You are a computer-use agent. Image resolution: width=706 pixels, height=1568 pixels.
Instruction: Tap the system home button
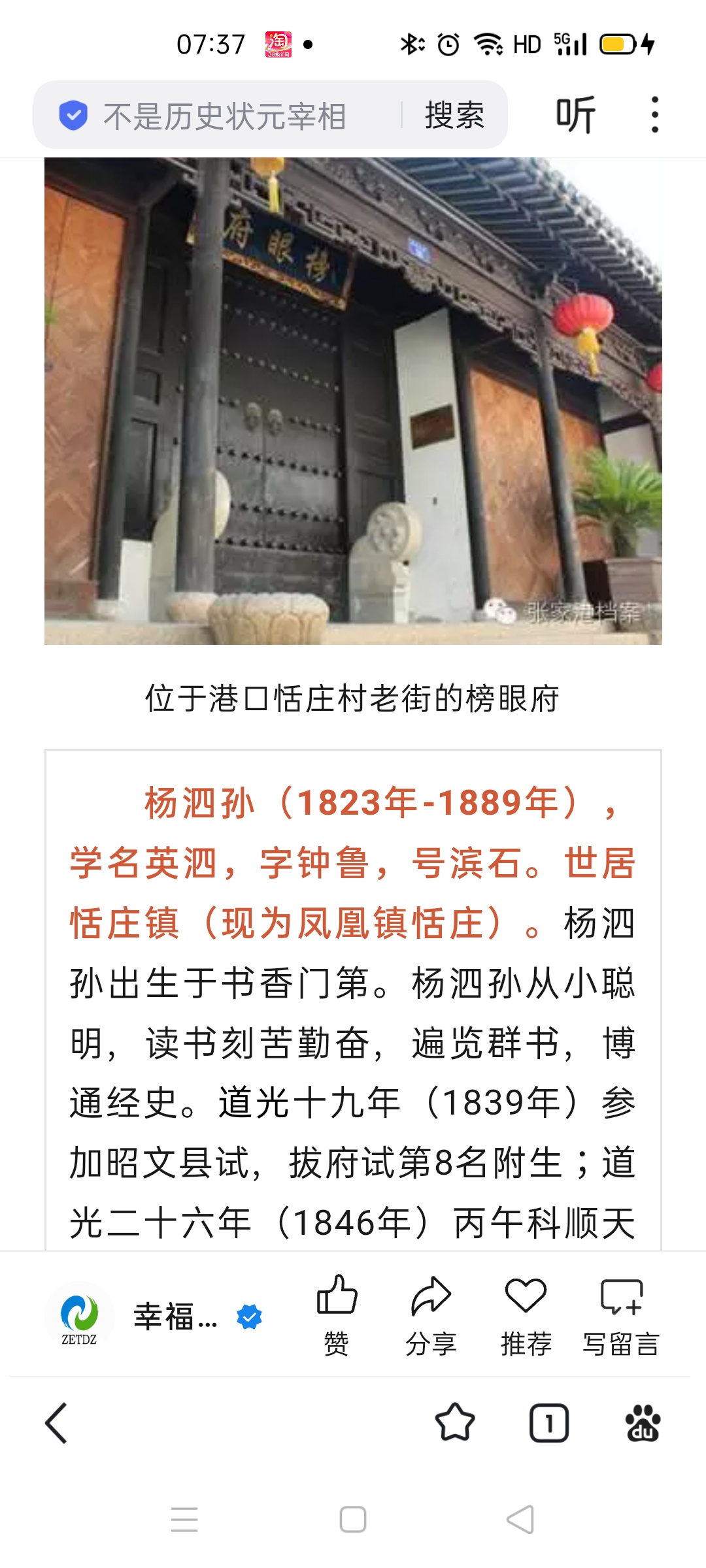(x=353, y=1519)
